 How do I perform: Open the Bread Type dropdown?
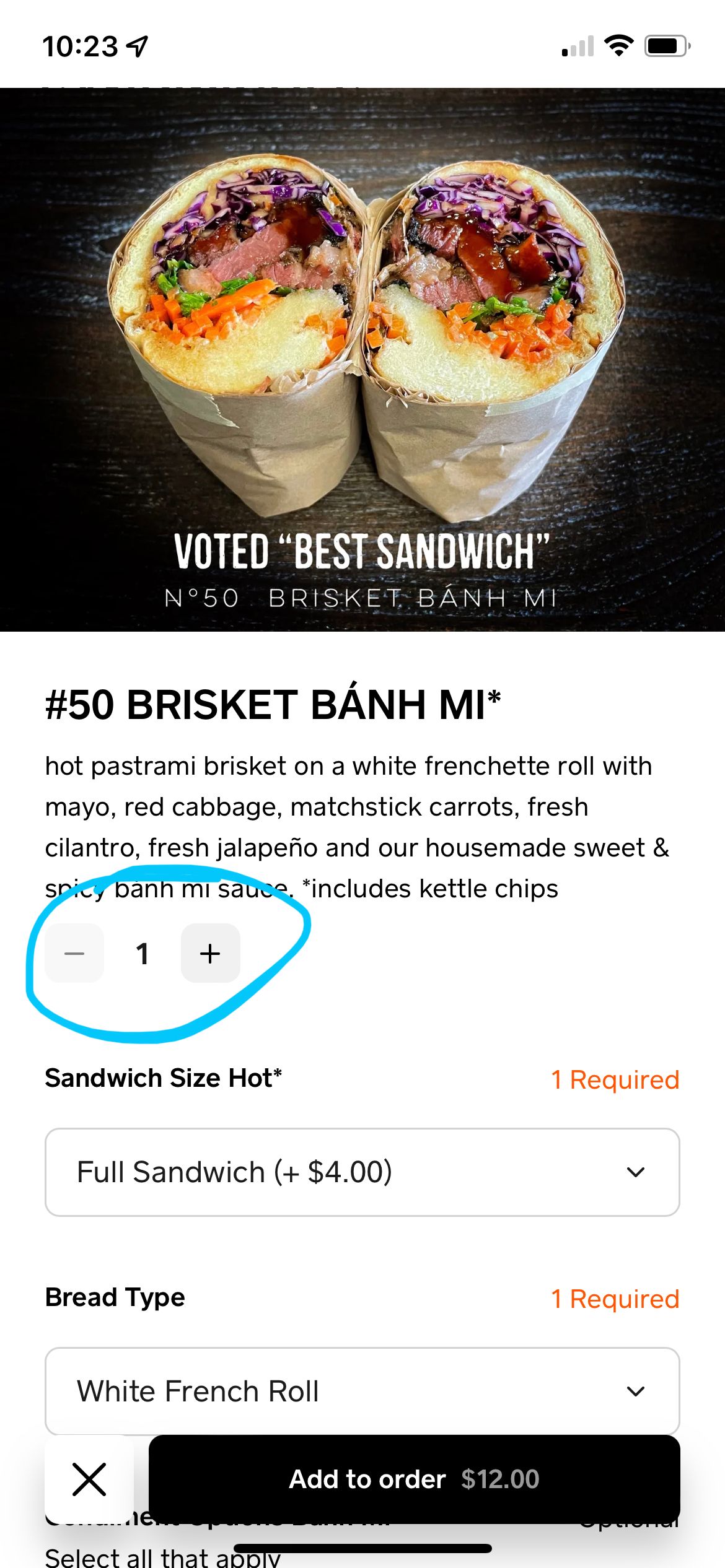pyautogui.click(x=362, y=1390)
